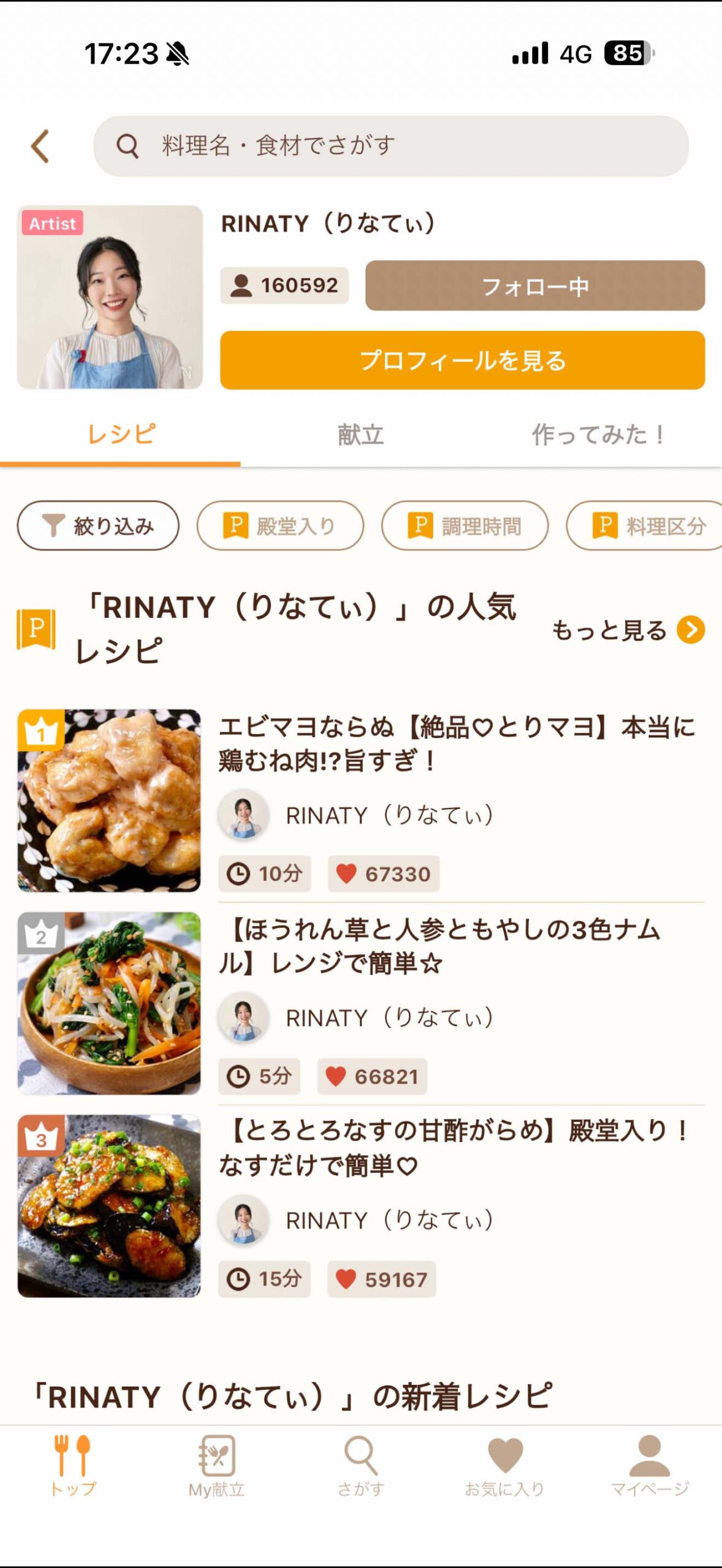722x1568 pixels.
Task: Switch to the 献立 tab
Action: click(360, 435)
